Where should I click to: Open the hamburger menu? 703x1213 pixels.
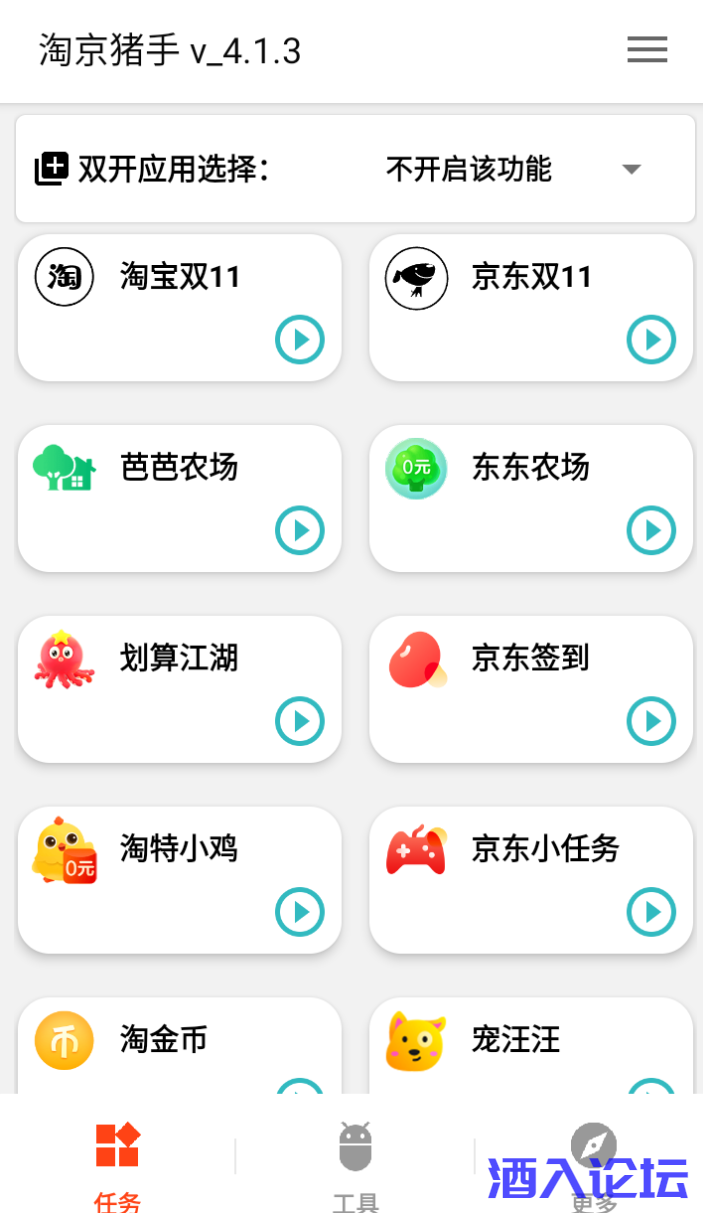647,50
